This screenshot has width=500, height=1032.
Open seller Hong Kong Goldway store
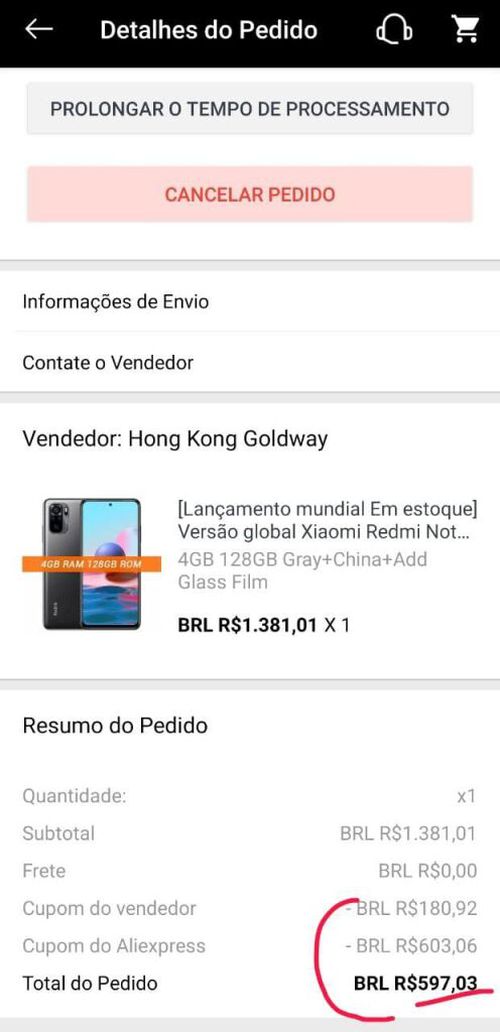pyautogui.click(x=175, y=438)
